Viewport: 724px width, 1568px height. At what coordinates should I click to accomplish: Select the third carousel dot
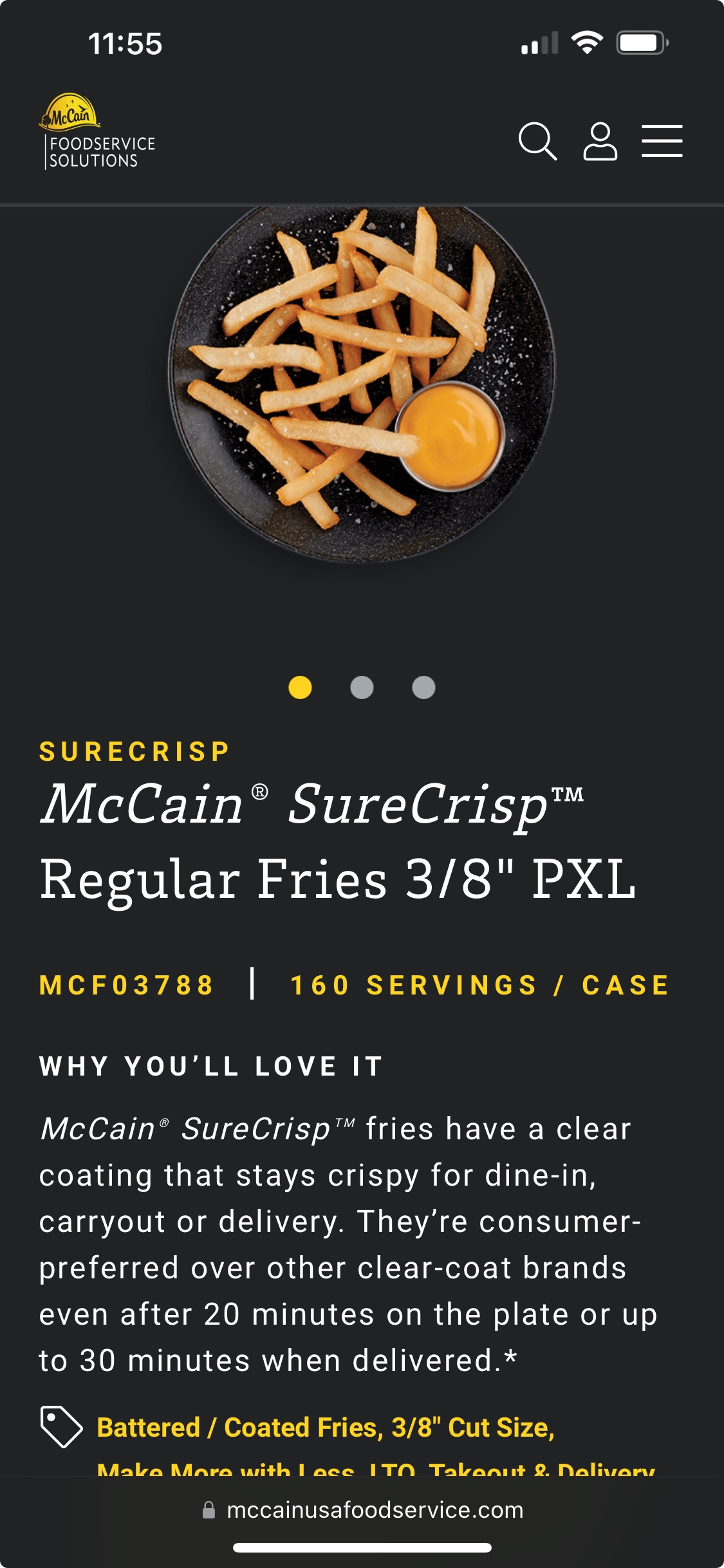[x=423, y=687]
